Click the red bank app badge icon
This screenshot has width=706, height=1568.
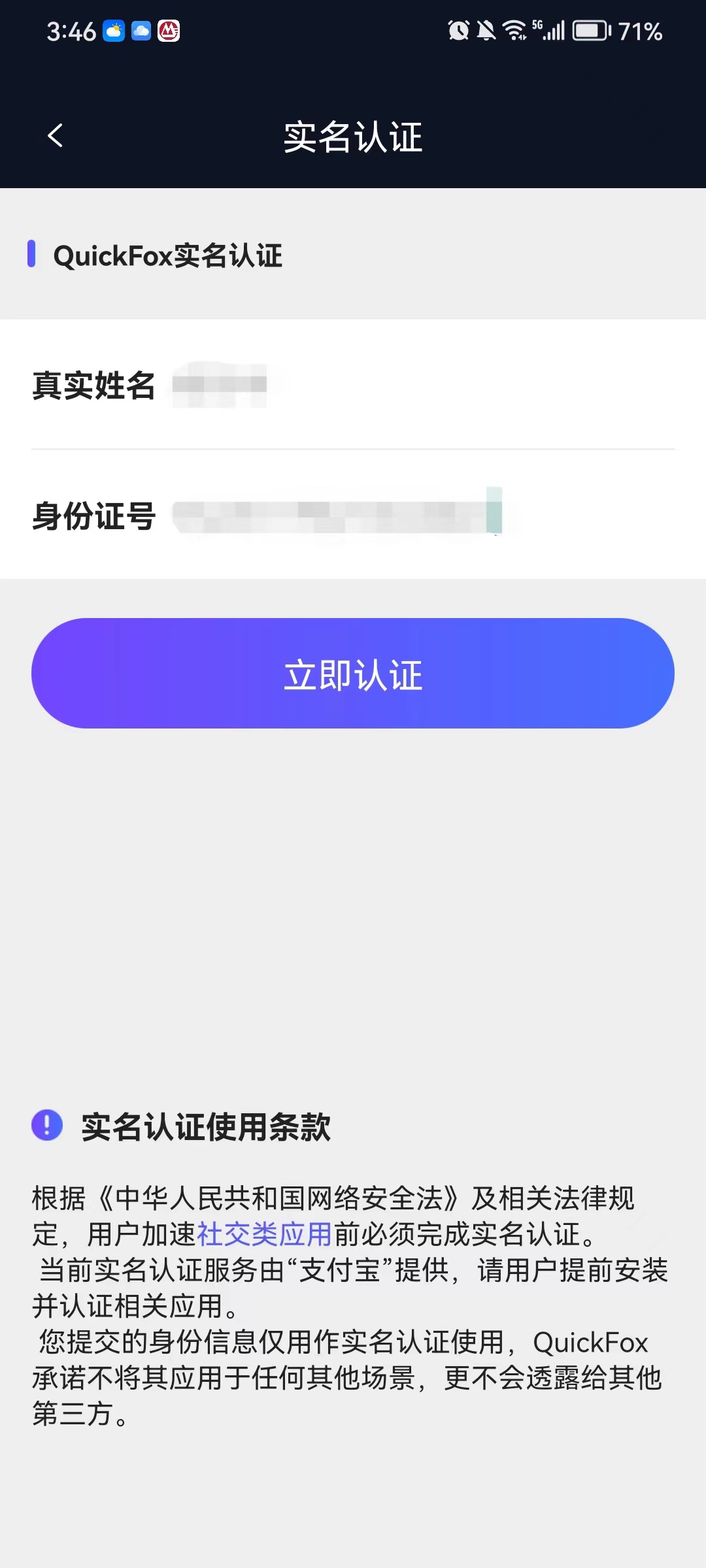point(168,31)
